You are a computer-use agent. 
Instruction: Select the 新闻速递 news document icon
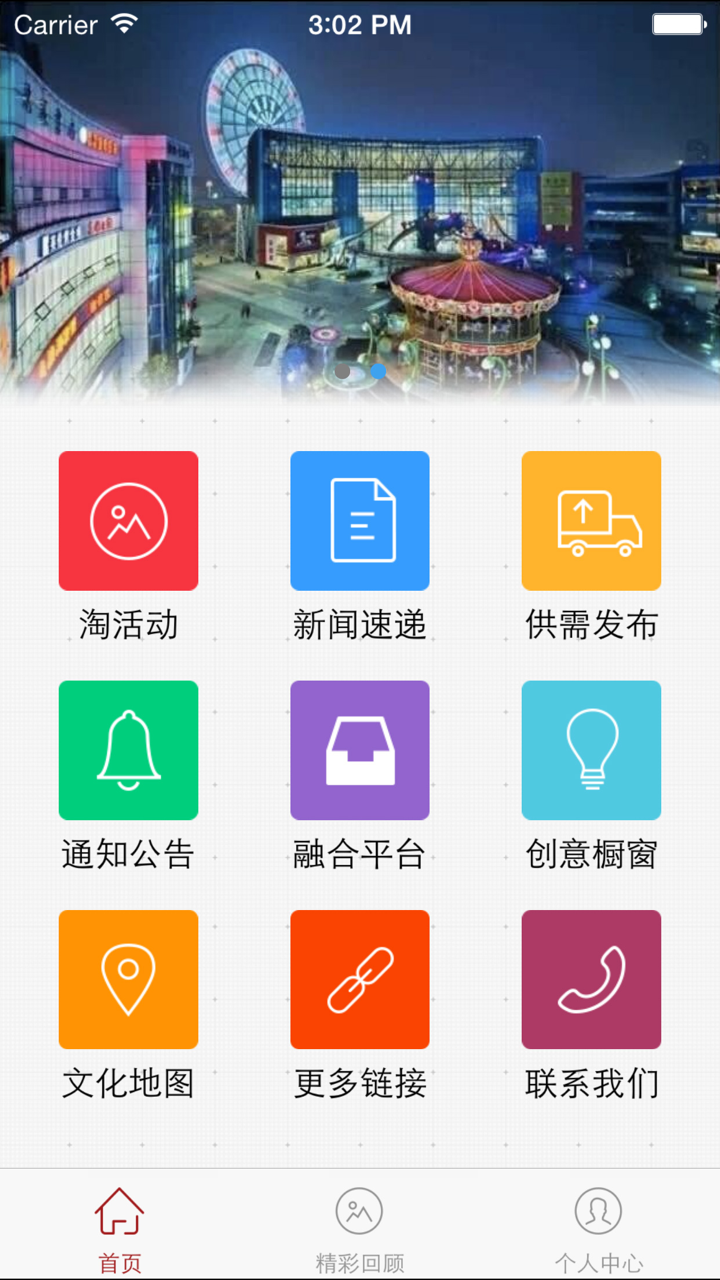click(x=360, y=521)
